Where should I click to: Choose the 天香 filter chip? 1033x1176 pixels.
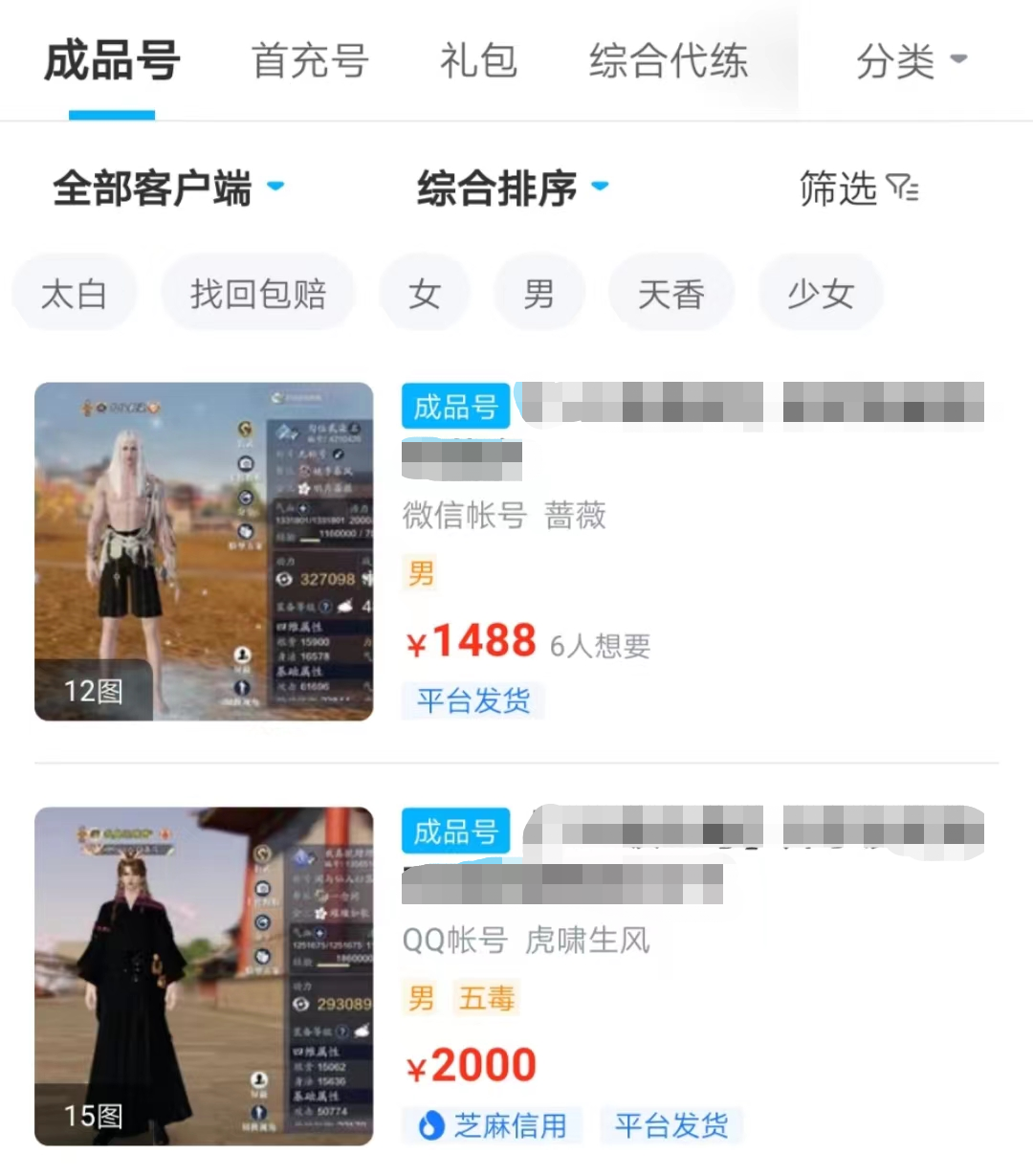coord(670,294)
